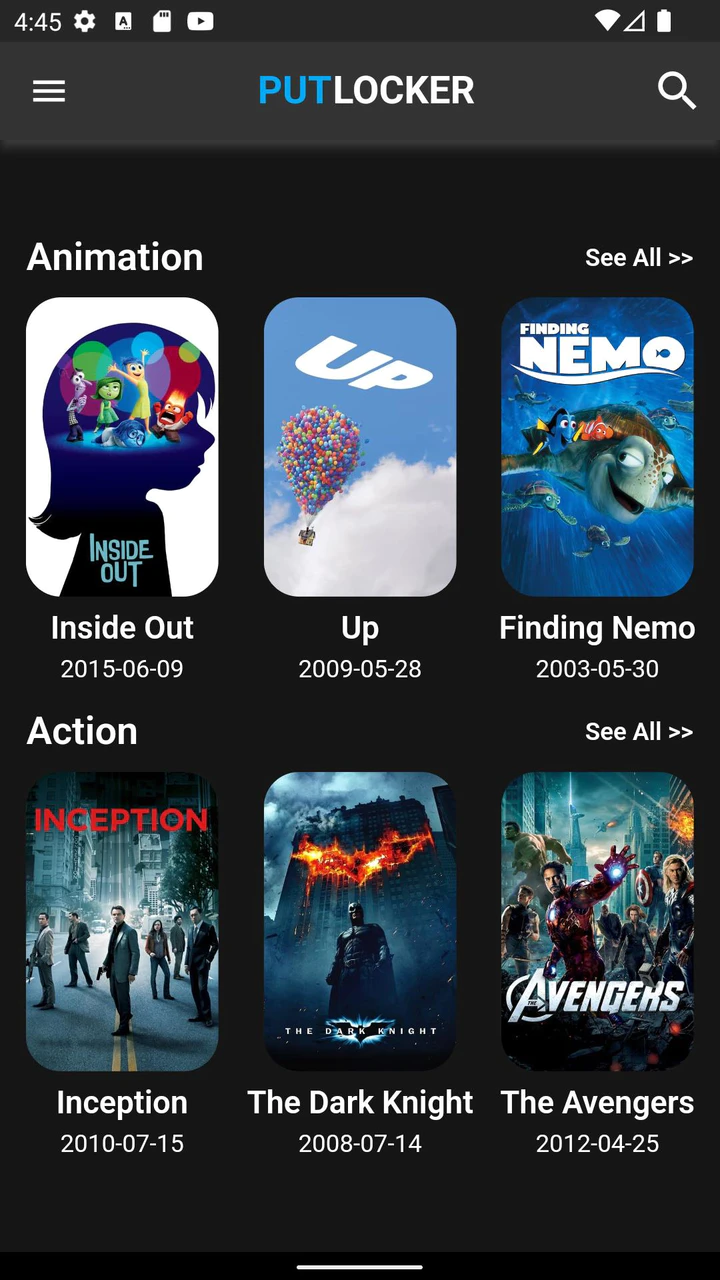This screenshot has width=720, height=1280.
Task: Open the search icon
Action: tap(677, 91)
